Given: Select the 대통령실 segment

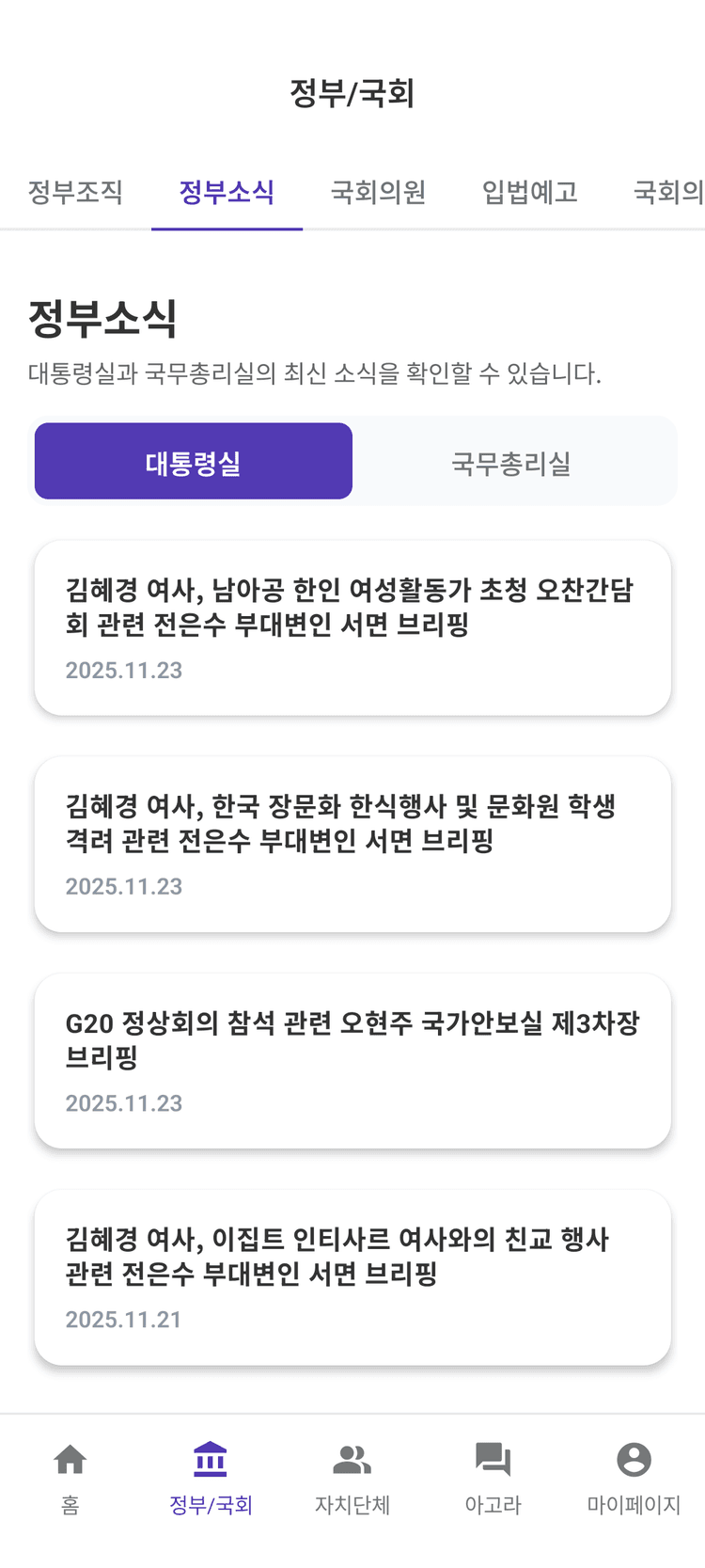Looking at the screenshot, I should (x=193, y=461).
